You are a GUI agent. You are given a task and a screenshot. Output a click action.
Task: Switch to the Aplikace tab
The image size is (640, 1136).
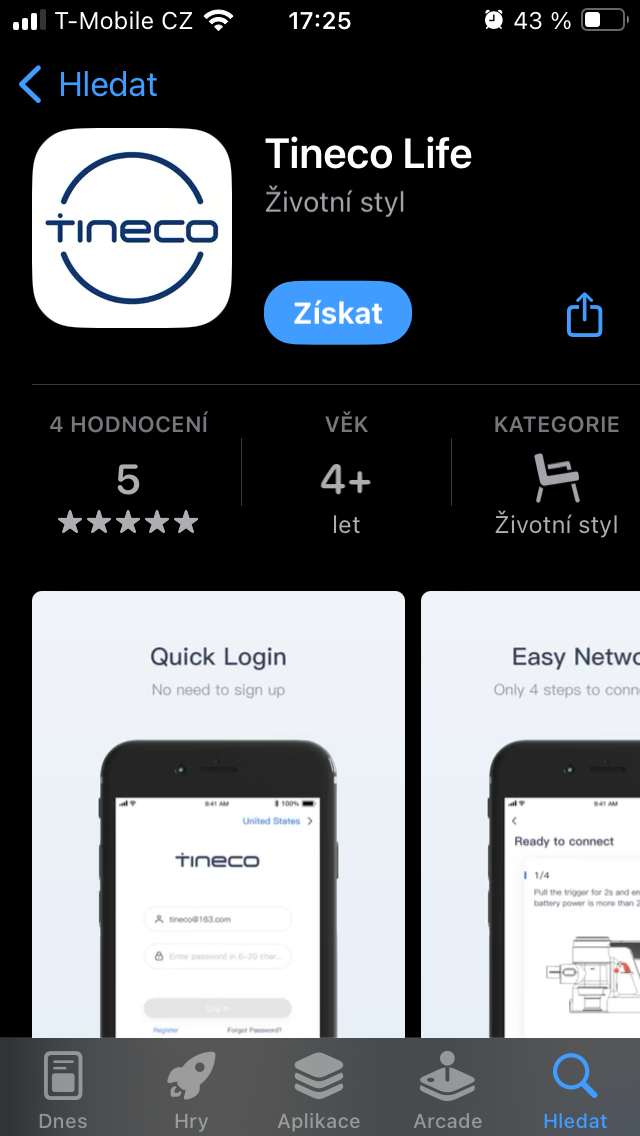319,1090
